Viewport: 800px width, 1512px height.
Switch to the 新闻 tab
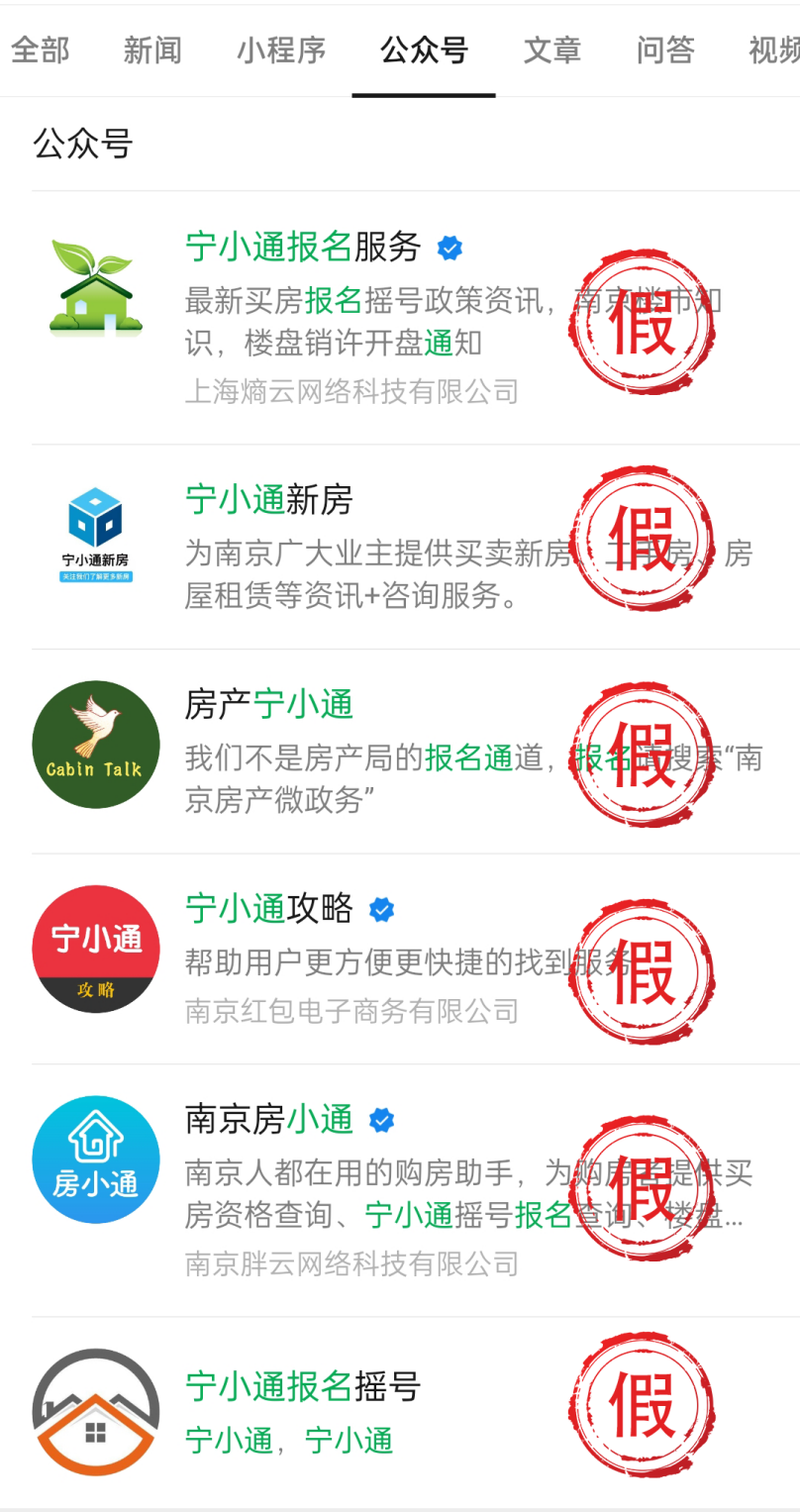pos(152,50)
